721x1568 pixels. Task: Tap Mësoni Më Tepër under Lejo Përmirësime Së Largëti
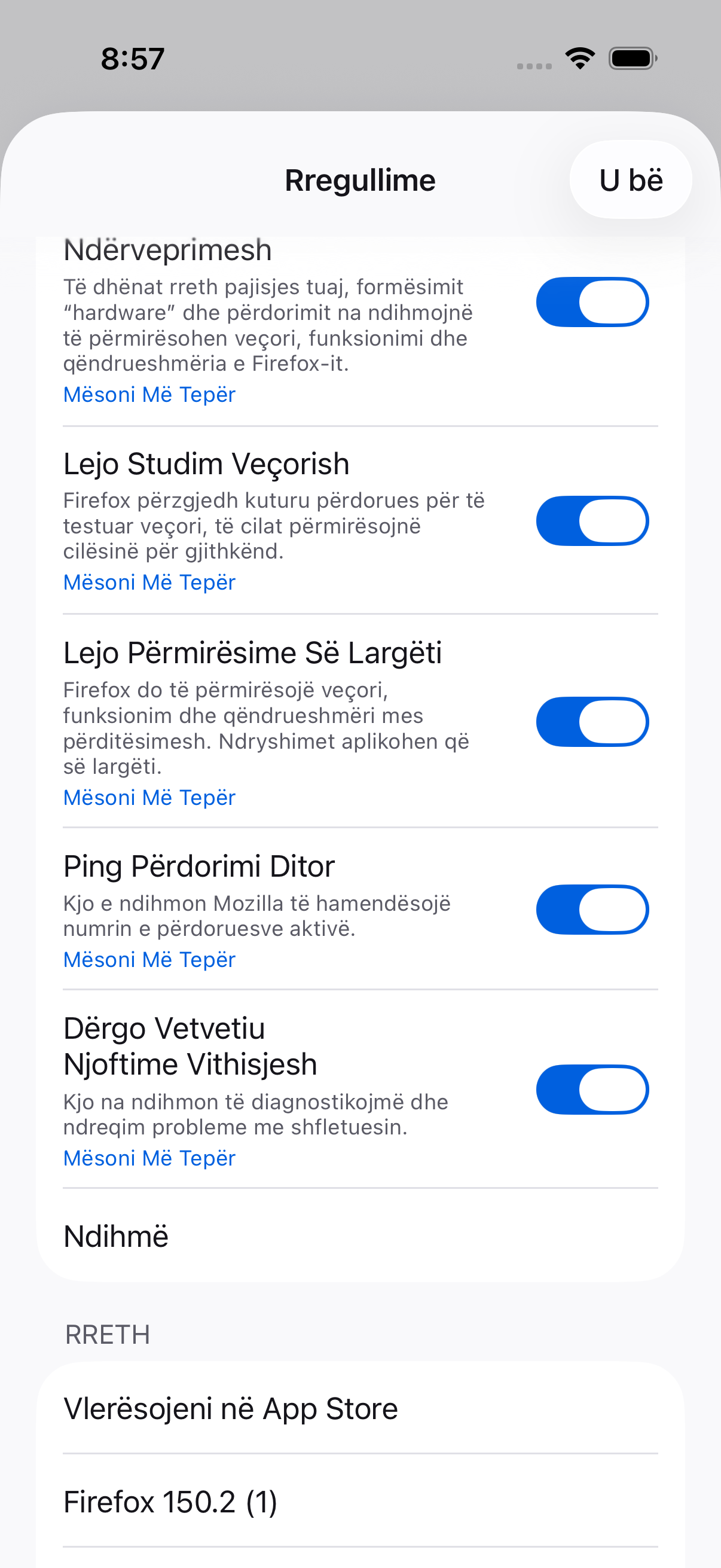[x=149, y=797]
